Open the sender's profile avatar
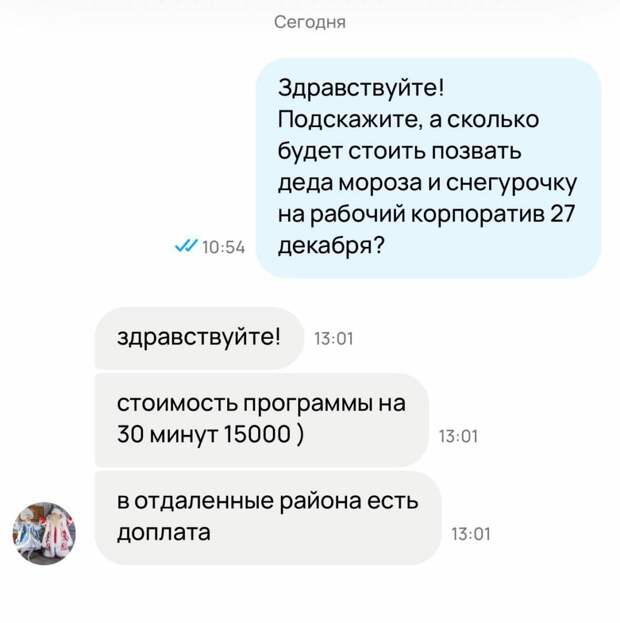 coord(44,533)
